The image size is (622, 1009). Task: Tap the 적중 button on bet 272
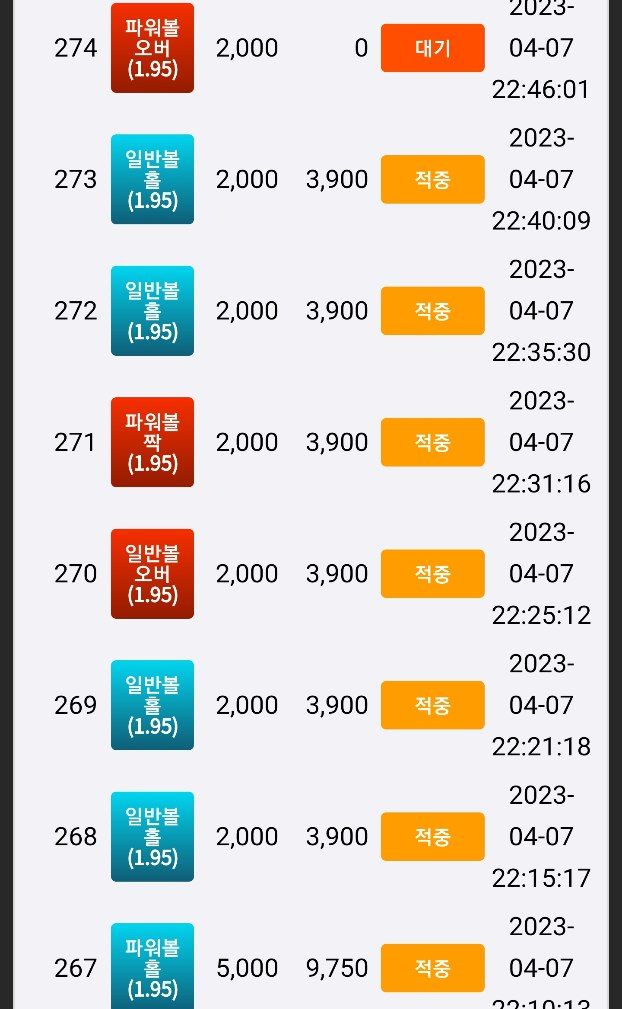432,311
